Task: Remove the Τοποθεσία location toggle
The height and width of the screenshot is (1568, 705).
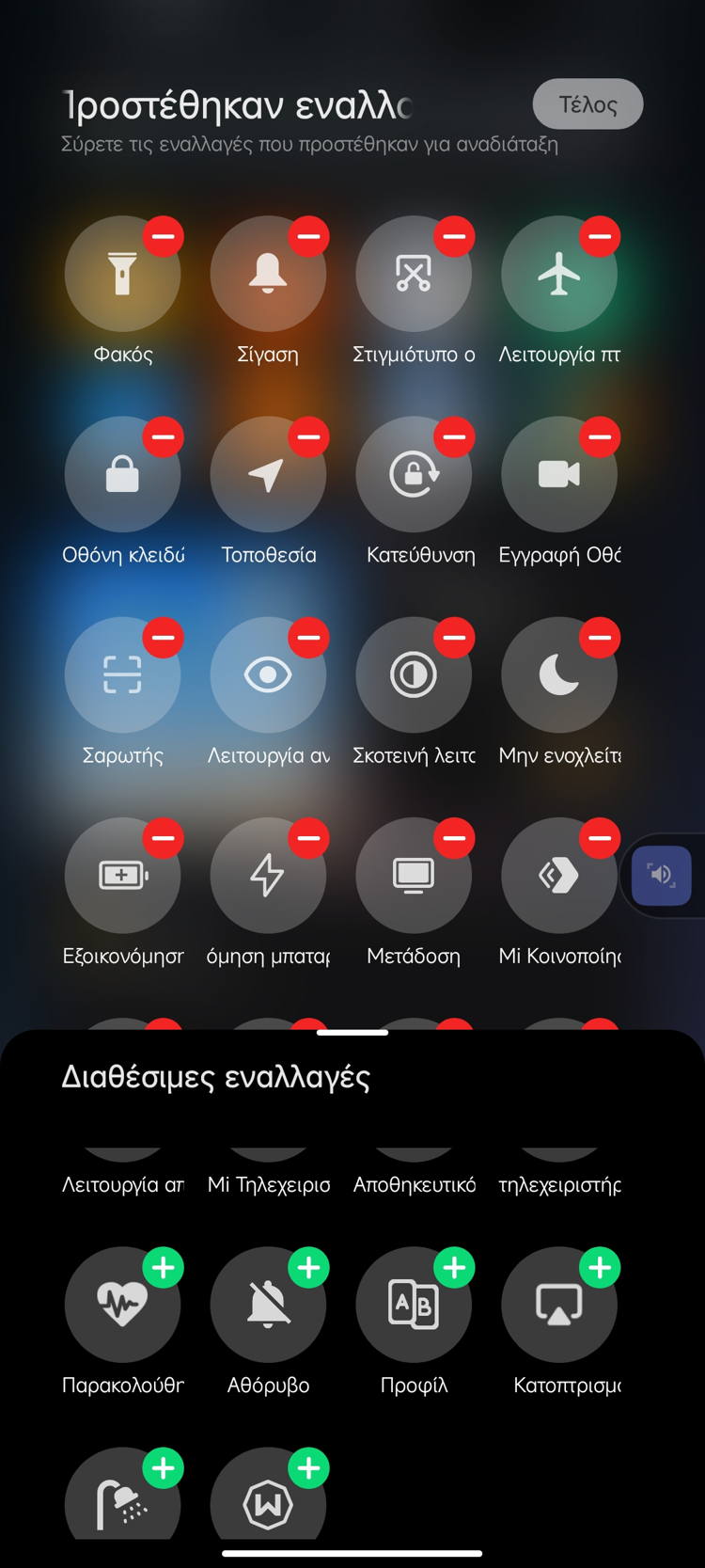Action: pos(308,436)
